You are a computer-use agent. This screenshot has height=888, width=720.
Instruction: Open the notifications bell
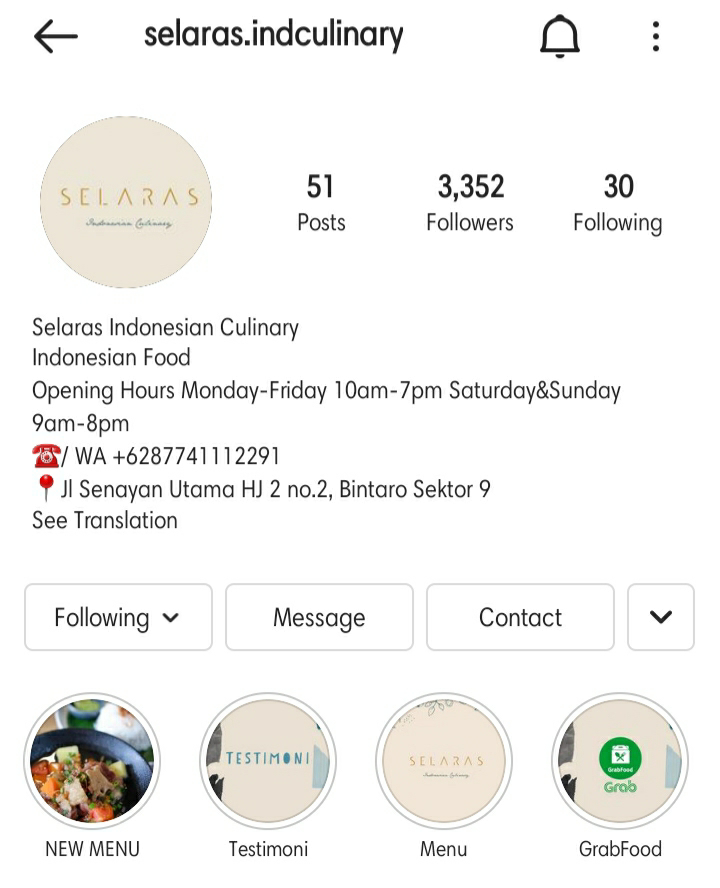[560, 37]
